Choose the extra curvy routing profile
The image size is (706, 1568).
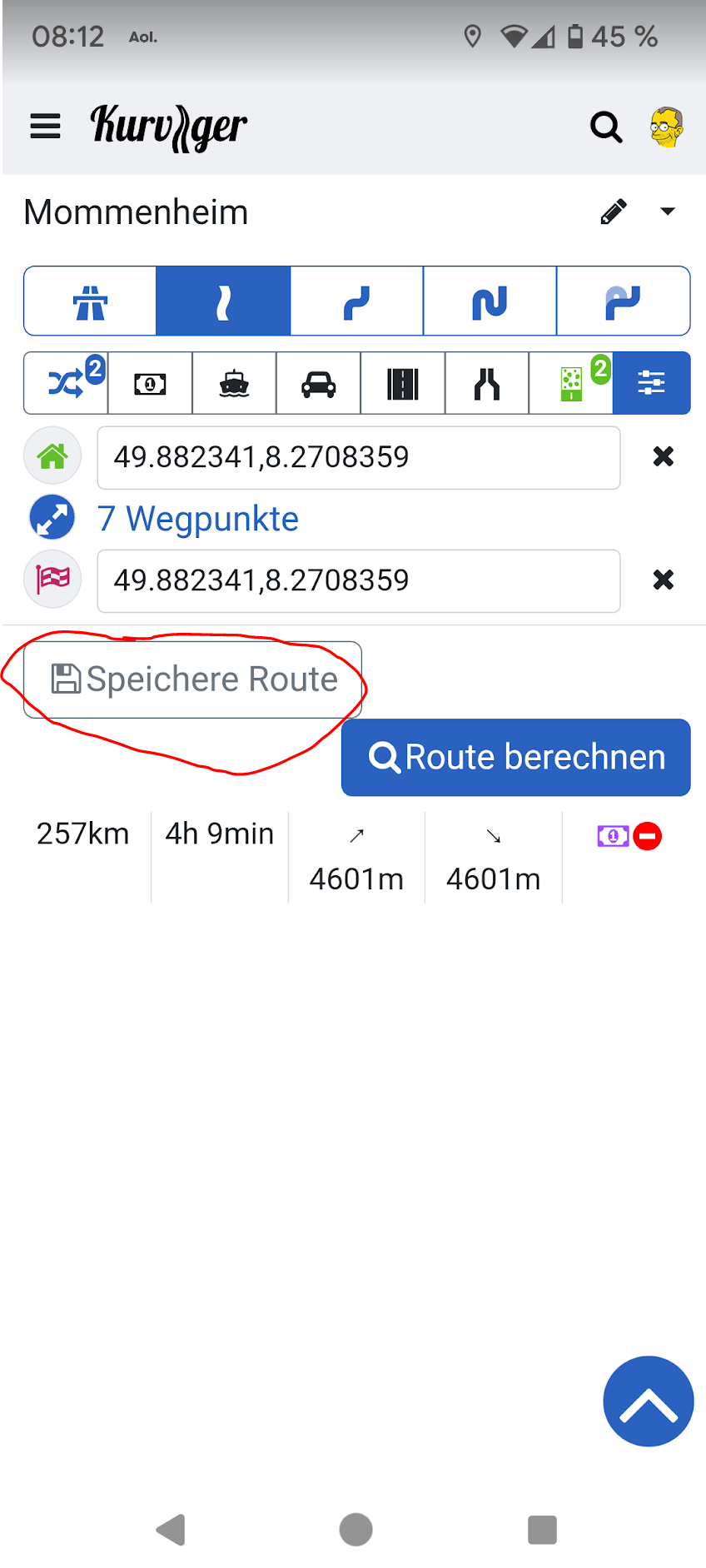pos(490,301)
